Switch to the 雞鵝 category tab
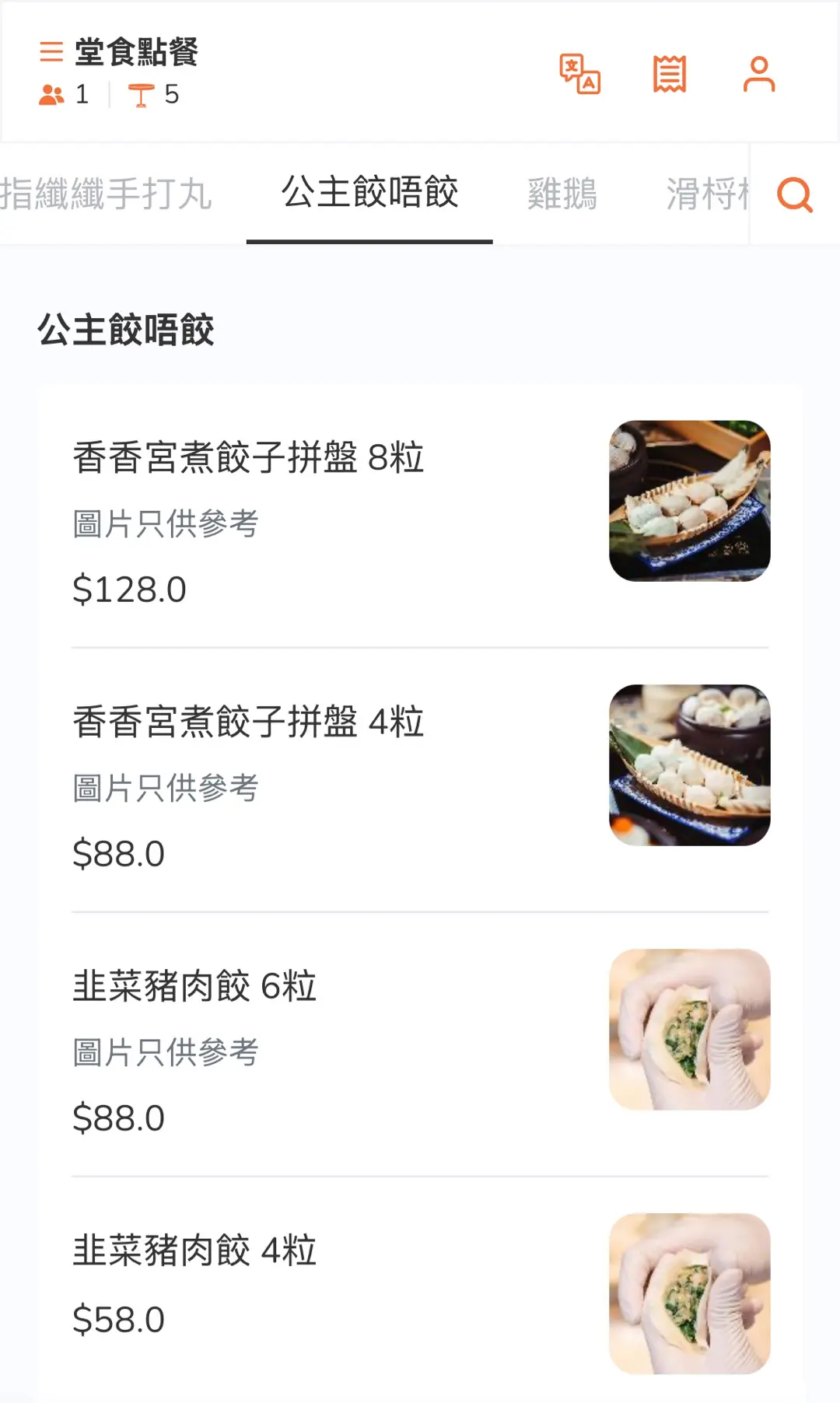Screen dimensions: 840x1403 (x=562, y=194)
